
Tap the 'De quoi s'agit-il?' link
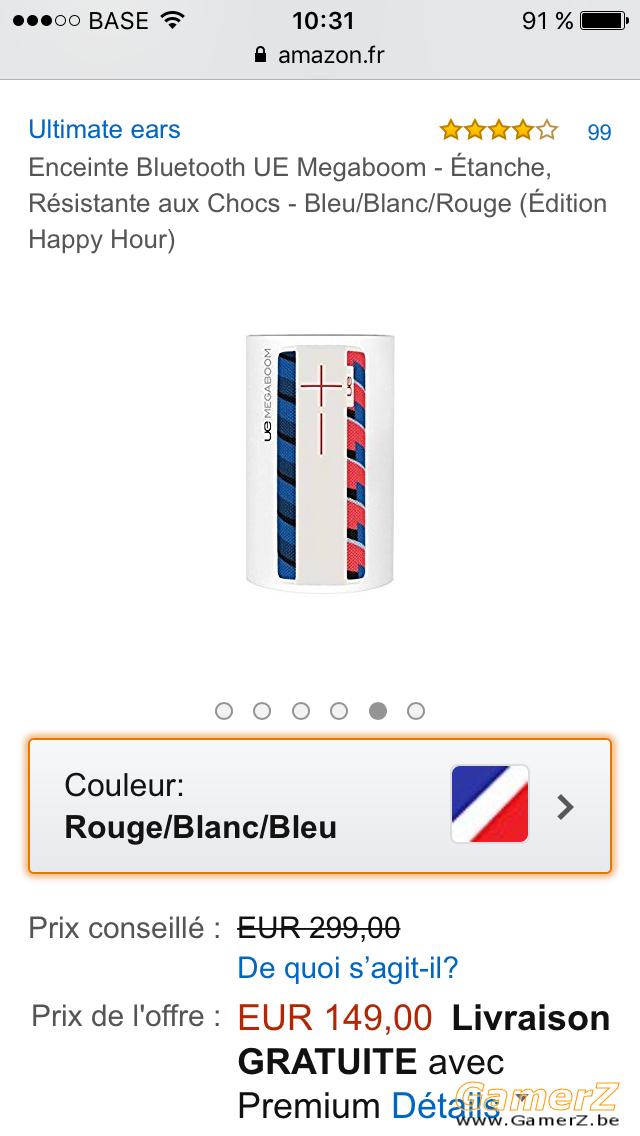(x=348, y=968)
